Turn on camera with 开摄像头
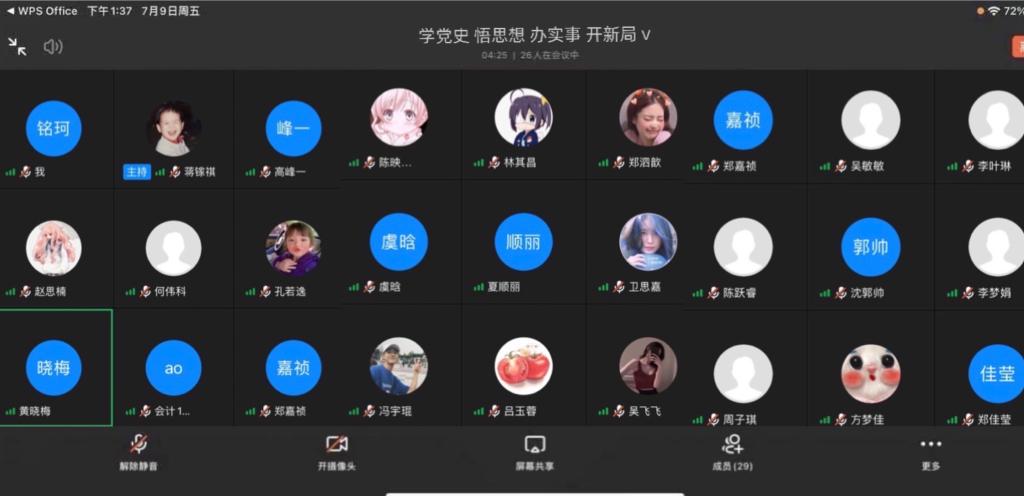The width and height of the screenshot is (1024, 496). [x=336, y=452]
